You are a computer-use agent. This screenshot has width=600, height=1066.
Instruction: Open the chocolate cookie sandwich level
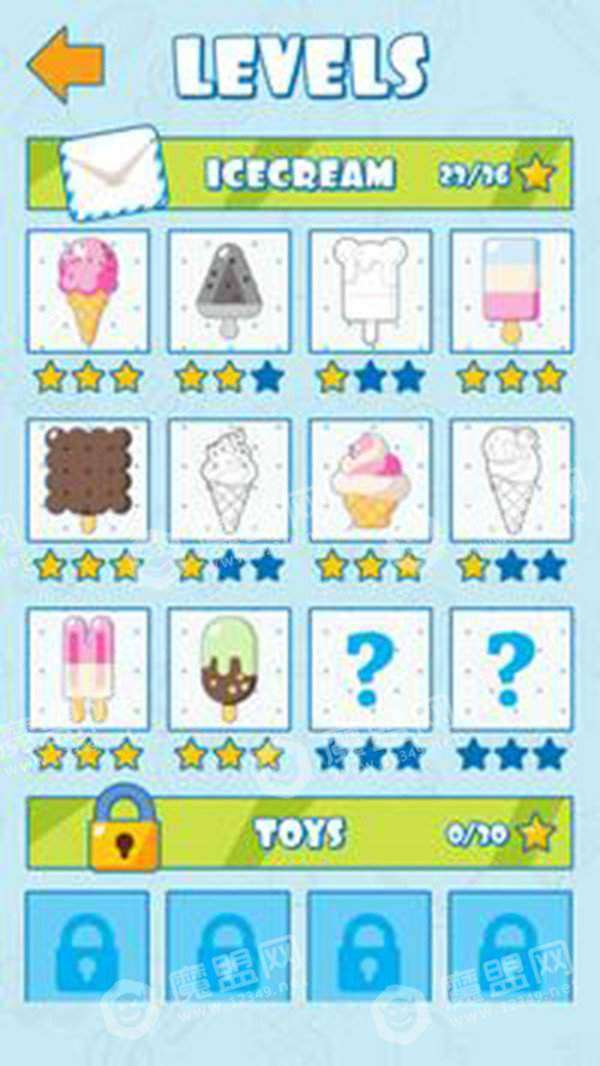pos(88,480)
